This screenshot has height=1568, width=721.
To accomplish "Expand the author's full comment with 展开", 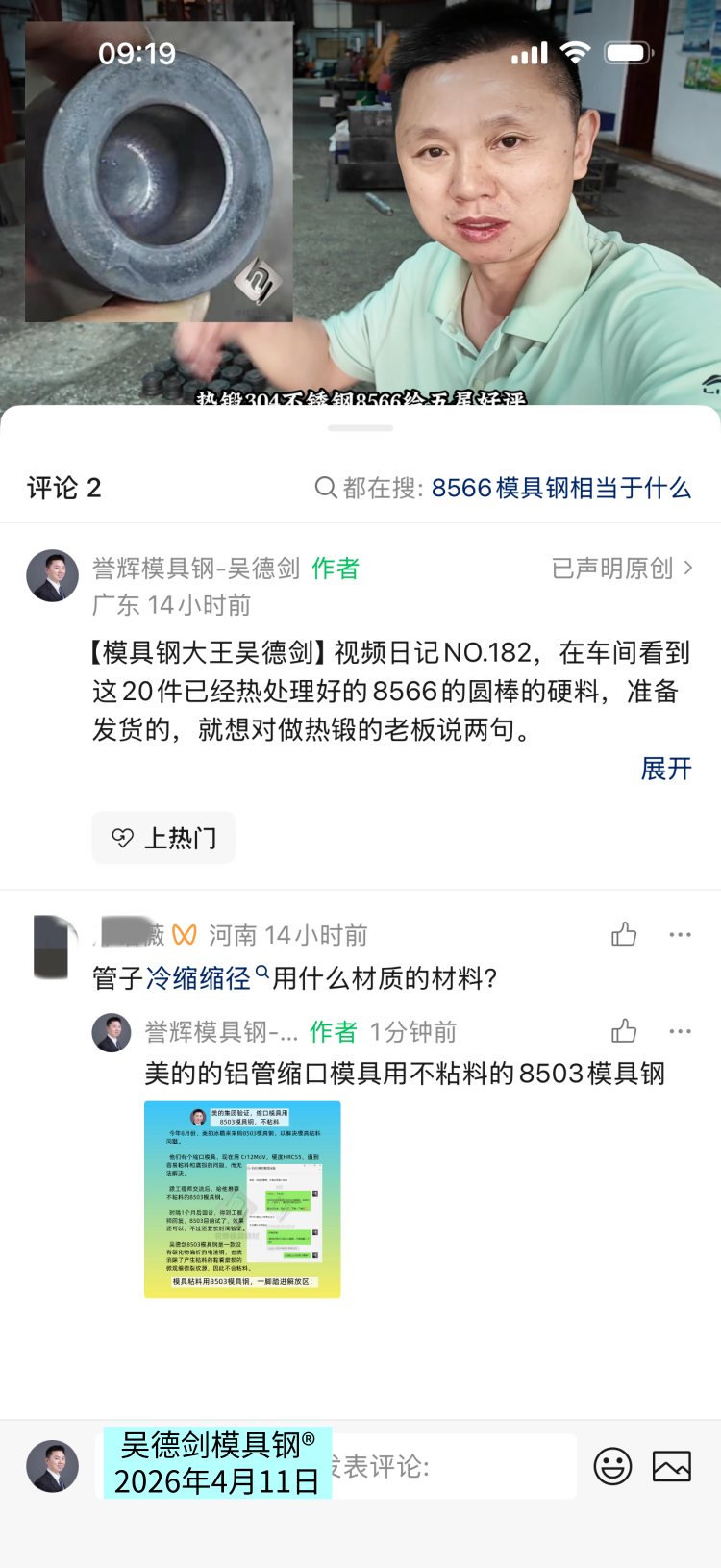I will 666,769.
